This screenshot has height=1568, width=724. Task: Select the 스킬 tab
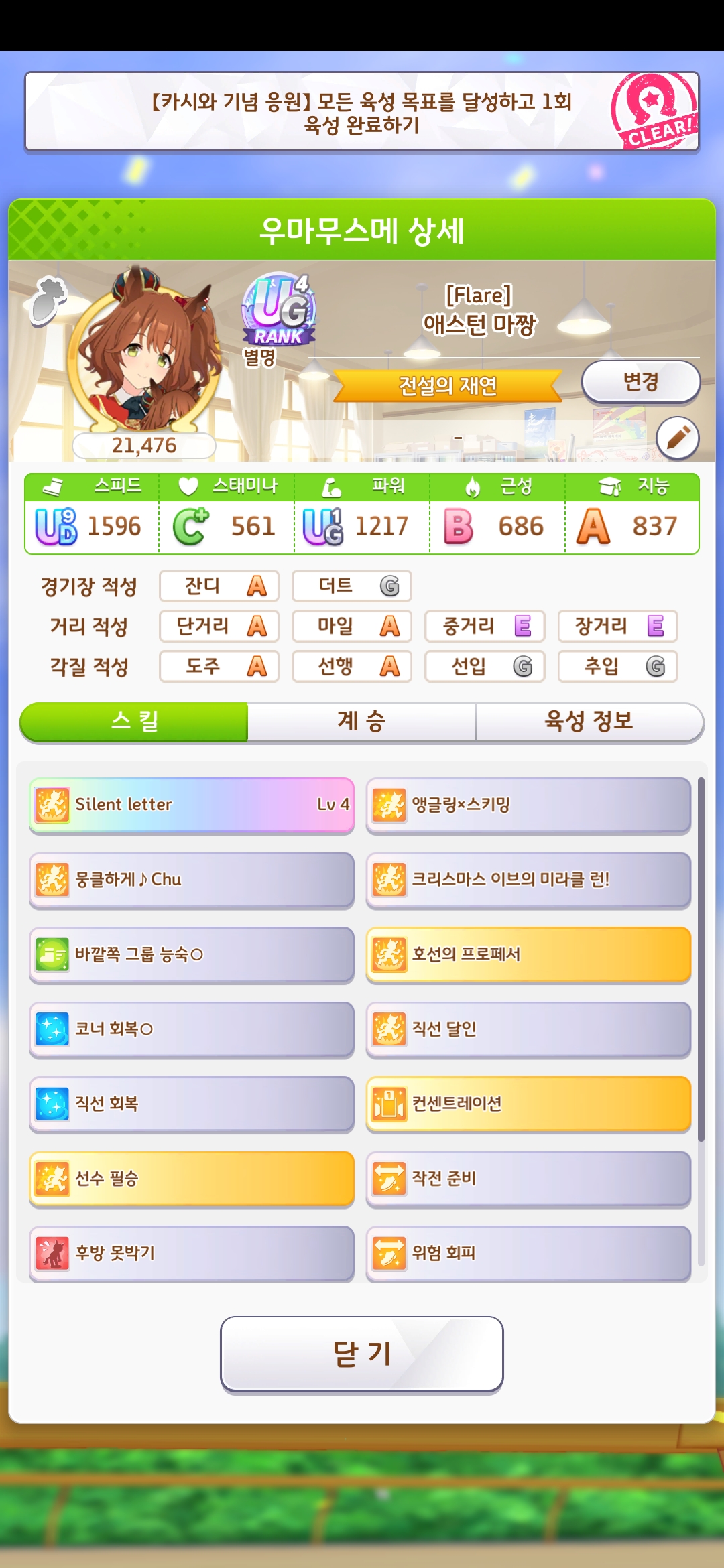click(x=134, y=722)
